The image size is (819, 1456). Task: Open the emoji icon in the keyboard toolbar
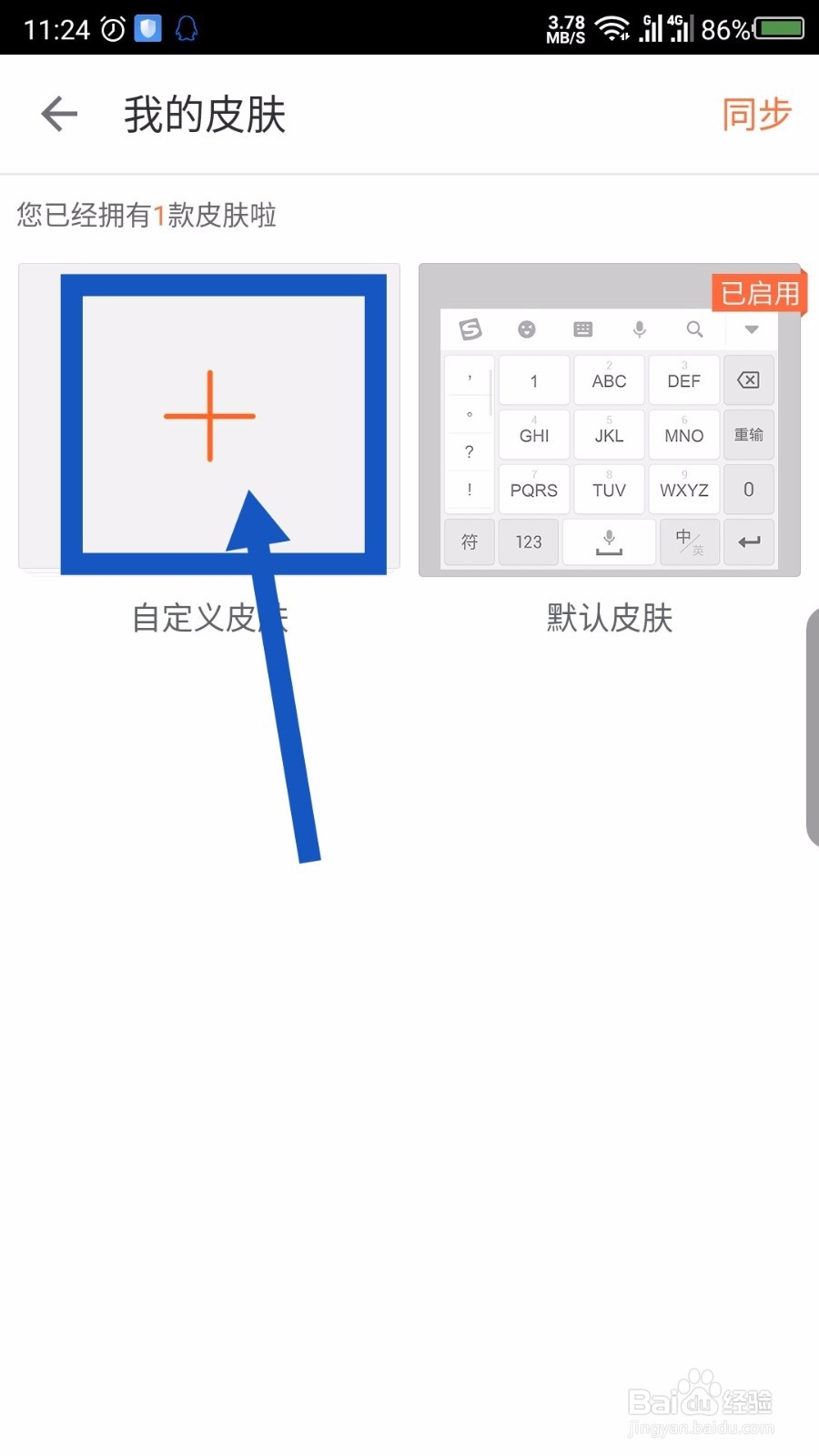[527, 329]
